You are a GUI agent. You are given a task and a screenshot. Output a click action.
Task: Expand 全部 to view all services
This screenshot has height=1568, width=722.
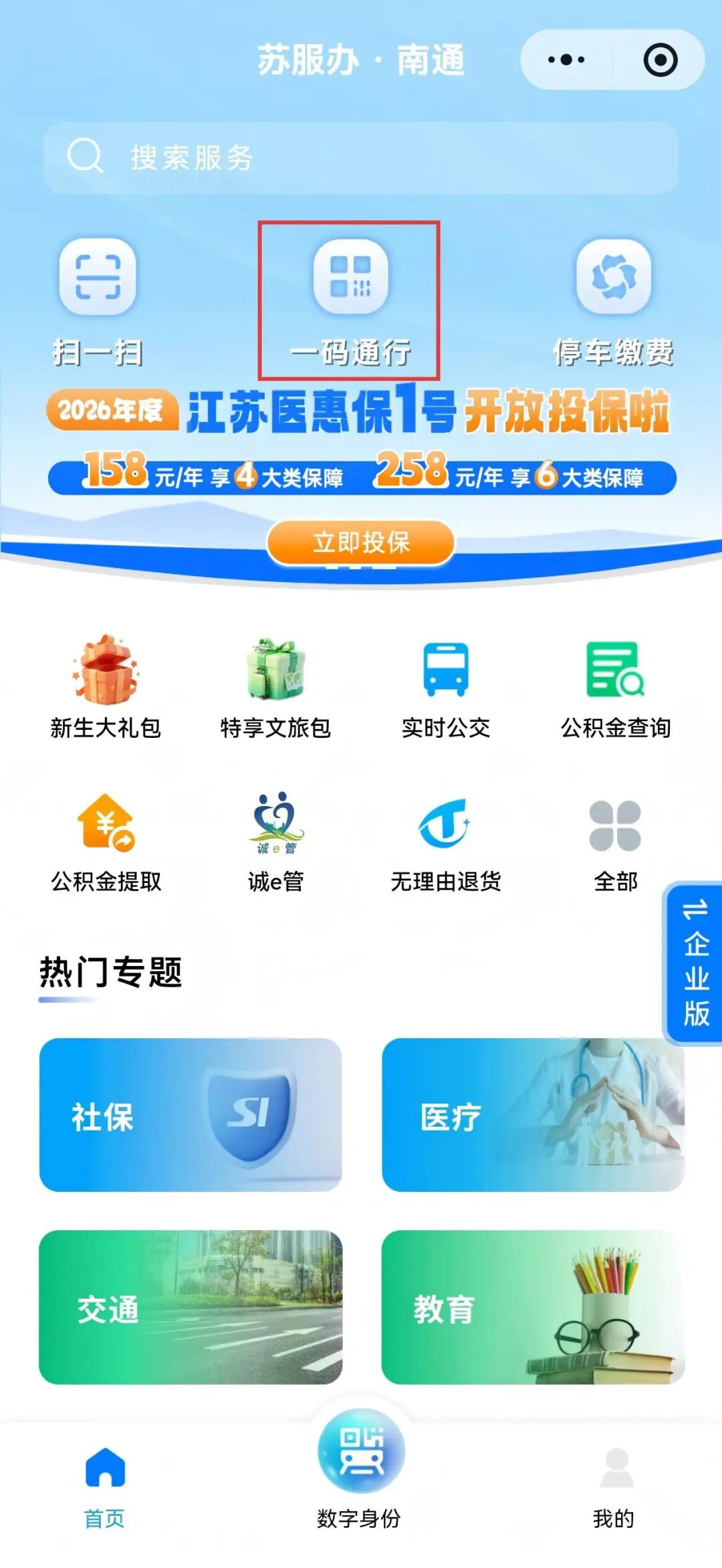tap(616, 828)
